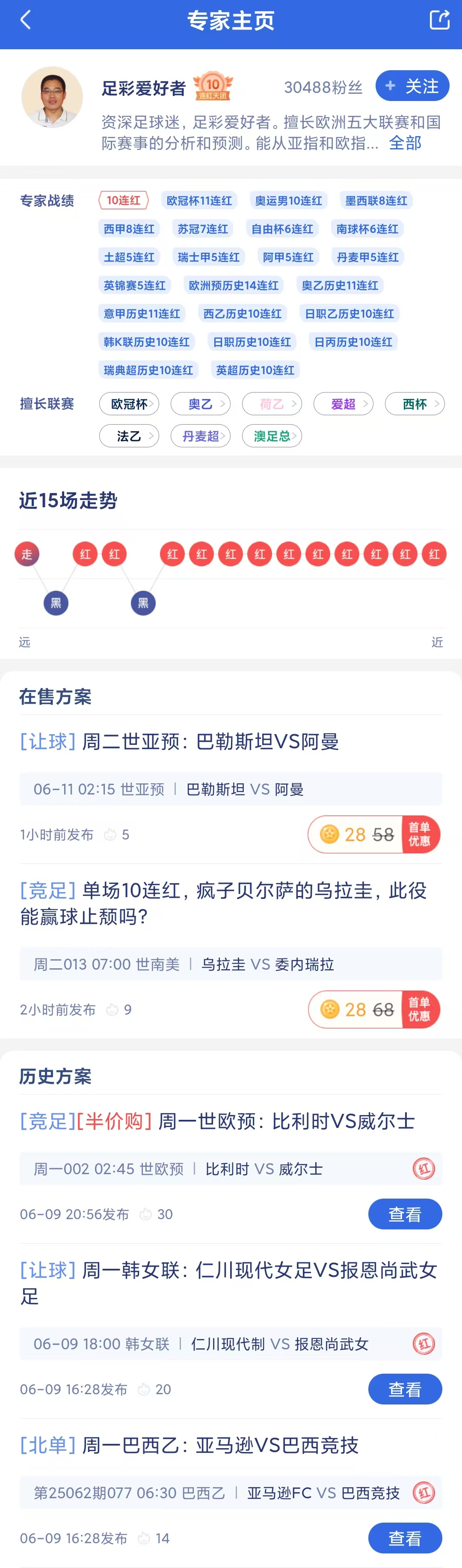Select the 奥乙 league chip
The image size is (462, 1568).
click(200, 404)
